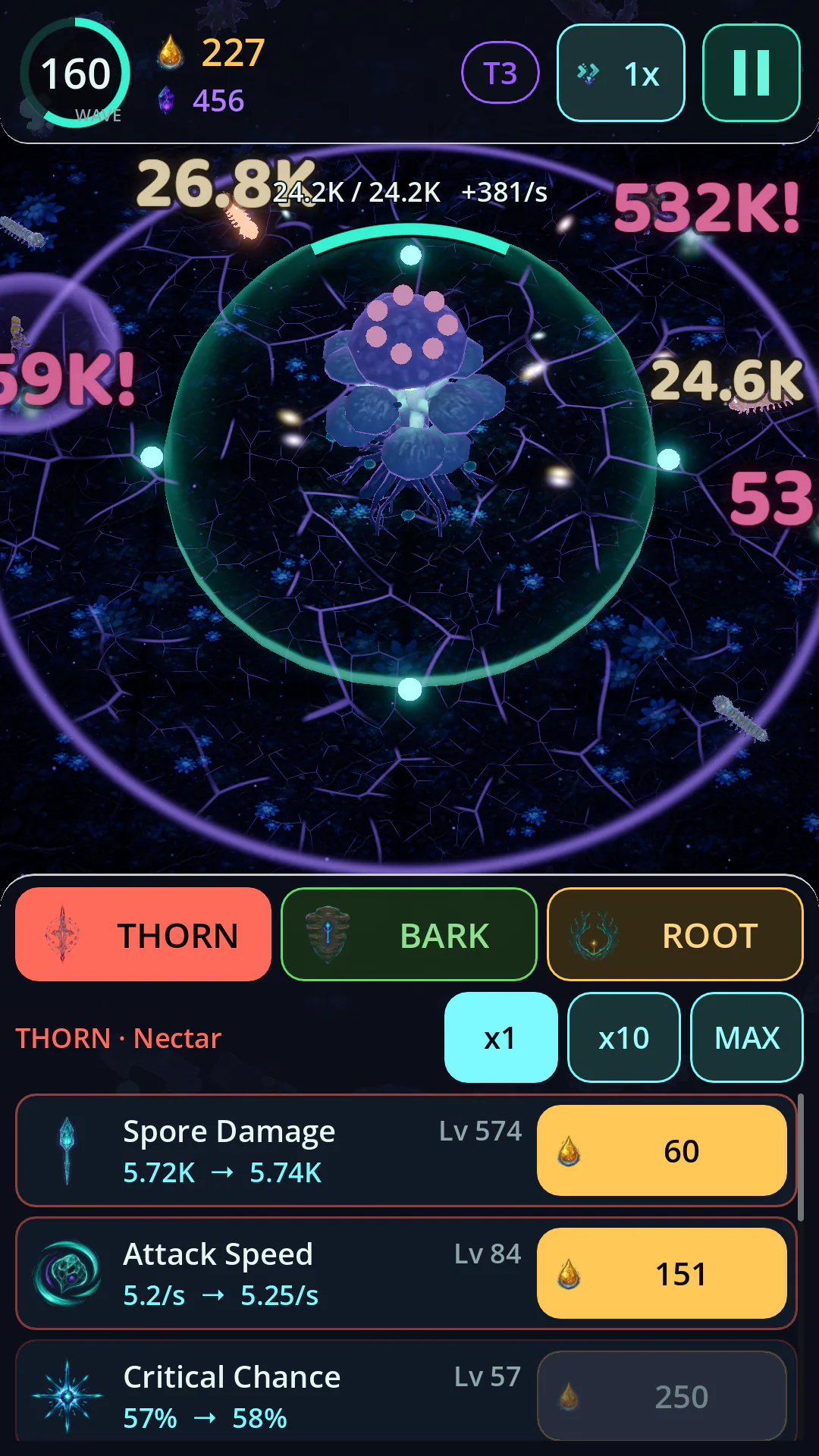This screenshot has height=1456, width=819.
Task: Select the x1 purchase multiplier
Action: [500, 1037]
